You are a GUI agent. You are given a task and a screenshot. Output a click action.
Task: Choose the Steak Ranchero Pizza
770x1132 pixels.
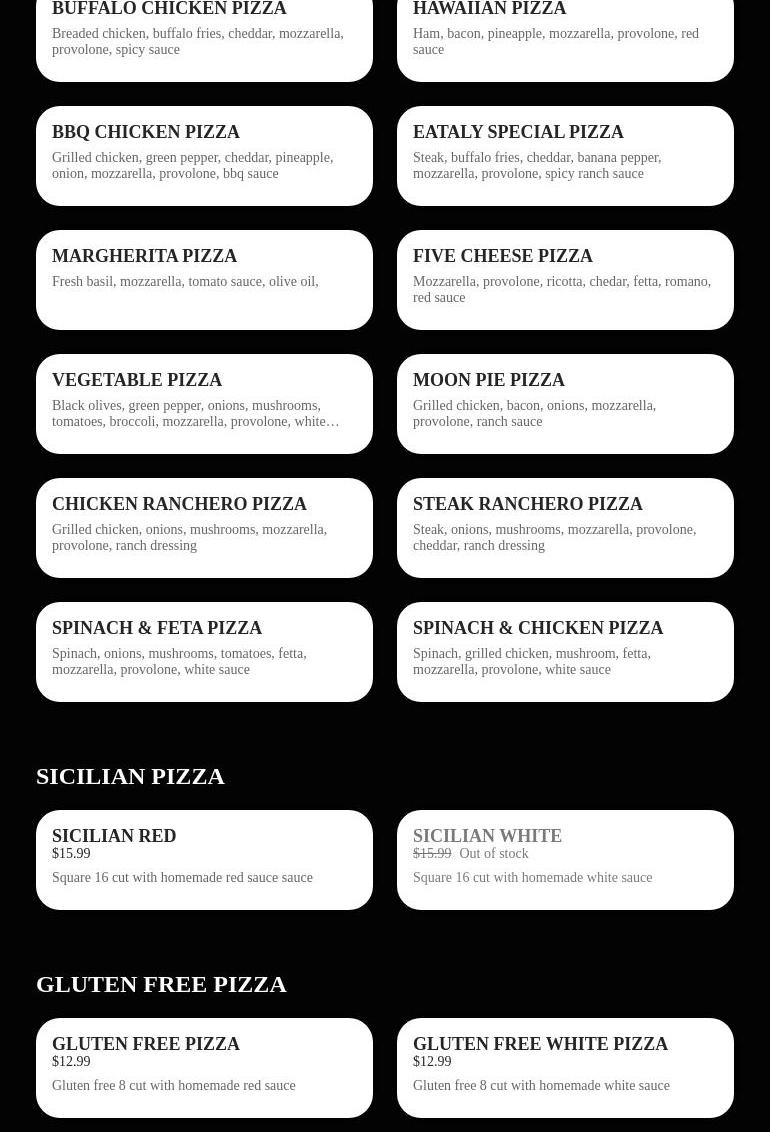coord(565,528)
